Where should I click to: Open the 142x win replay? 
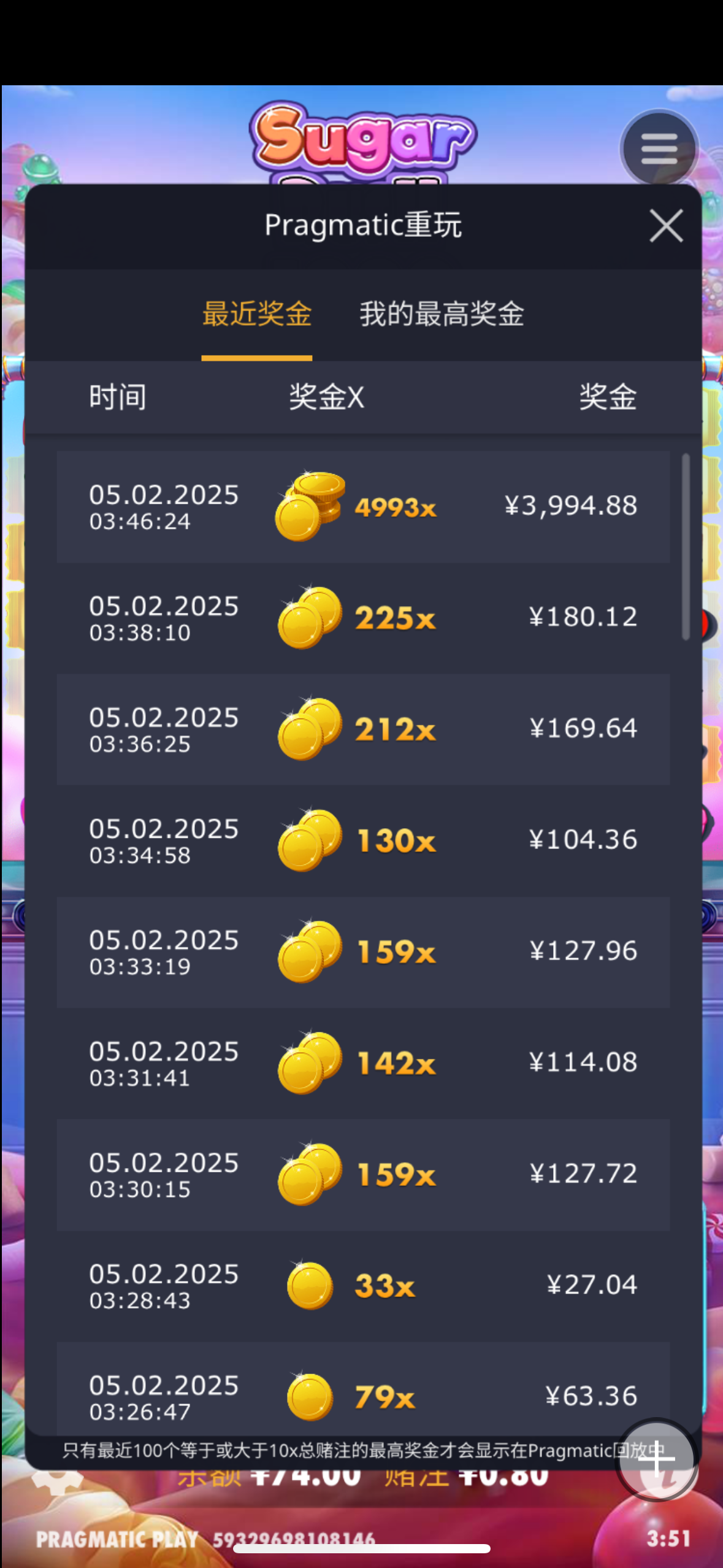[x=363, y=1063]
